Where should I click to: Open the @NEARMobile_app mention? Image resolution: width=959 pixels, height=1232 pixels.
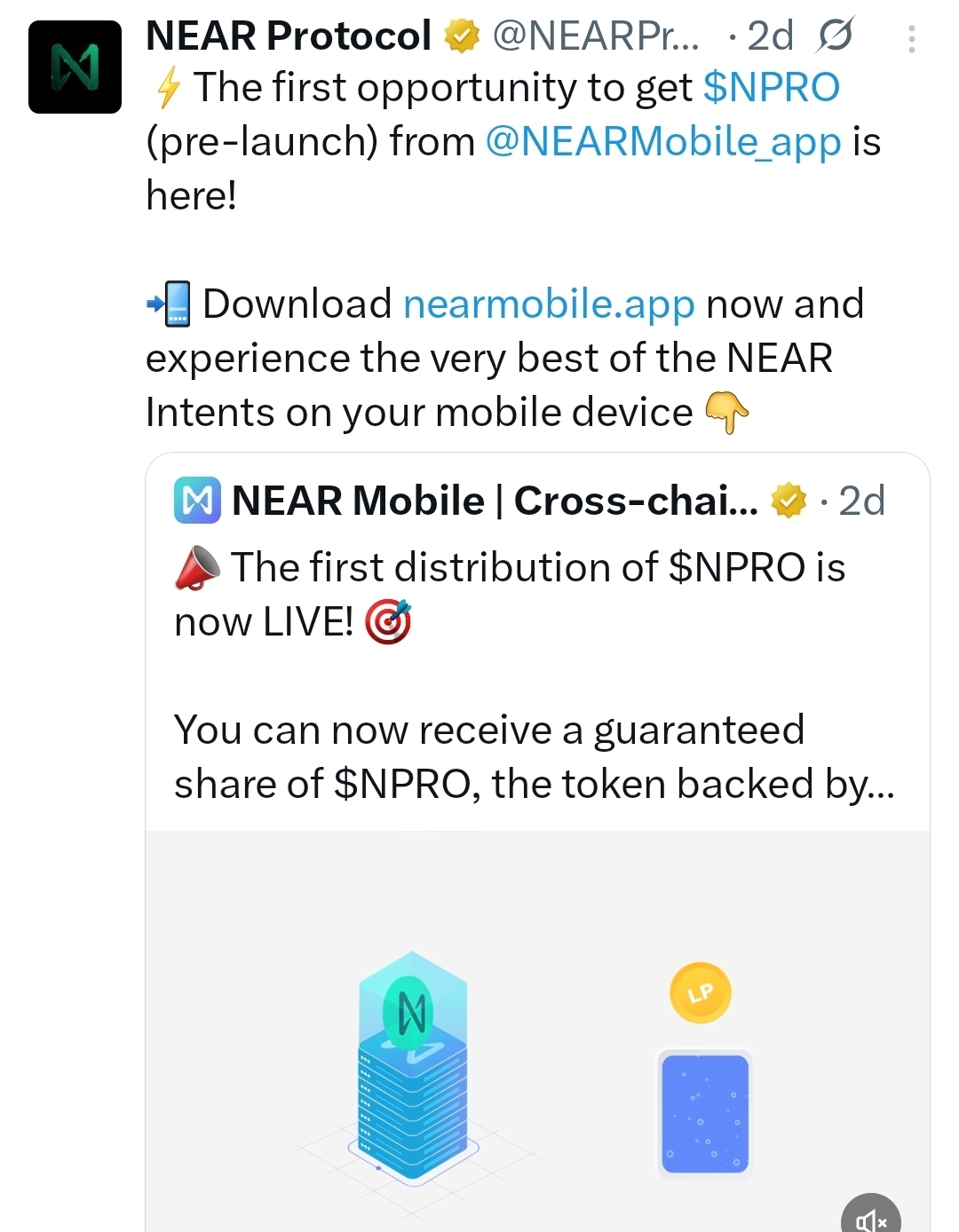pyautogui.click(x=662, y=142)
